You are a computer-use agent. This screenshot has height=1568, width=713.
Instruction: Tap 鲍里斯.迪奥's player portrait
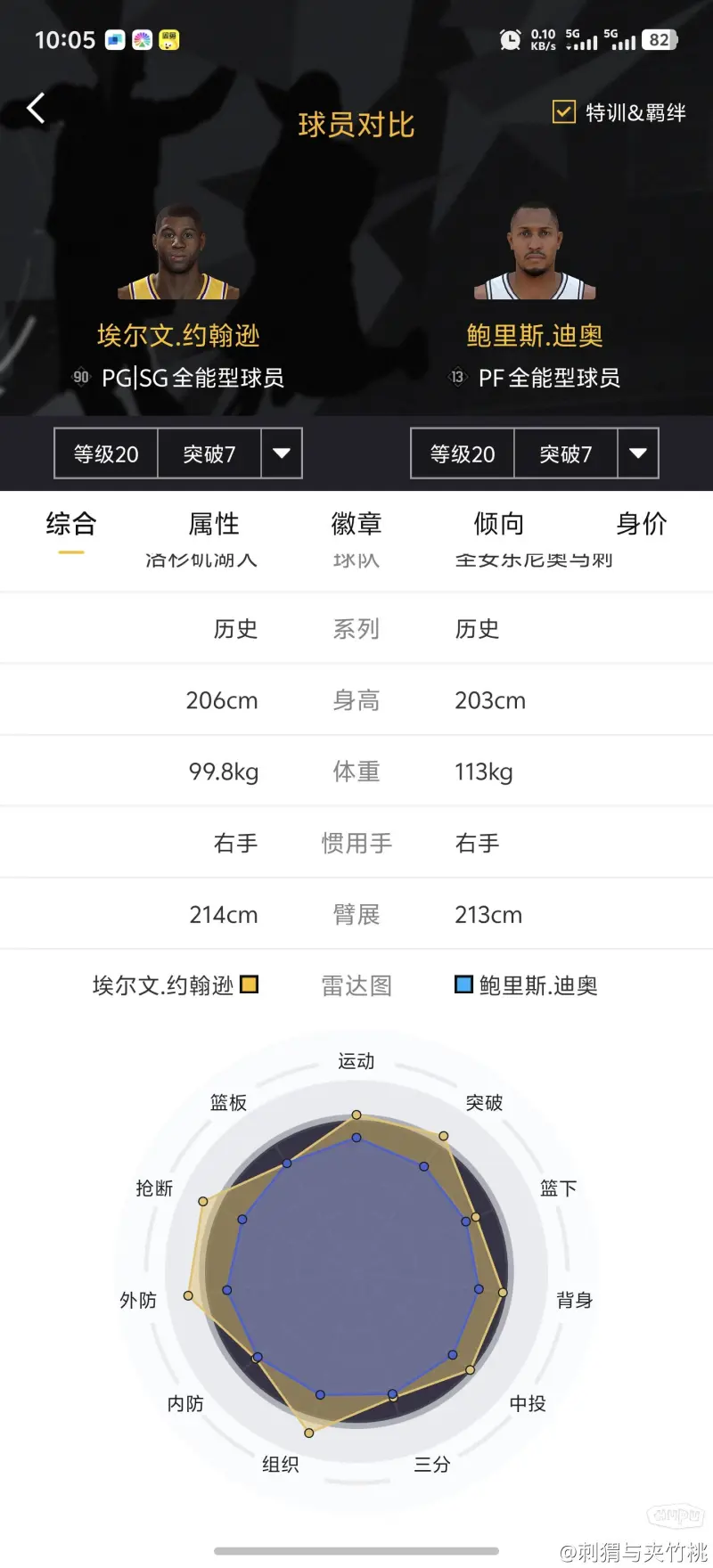535,252
